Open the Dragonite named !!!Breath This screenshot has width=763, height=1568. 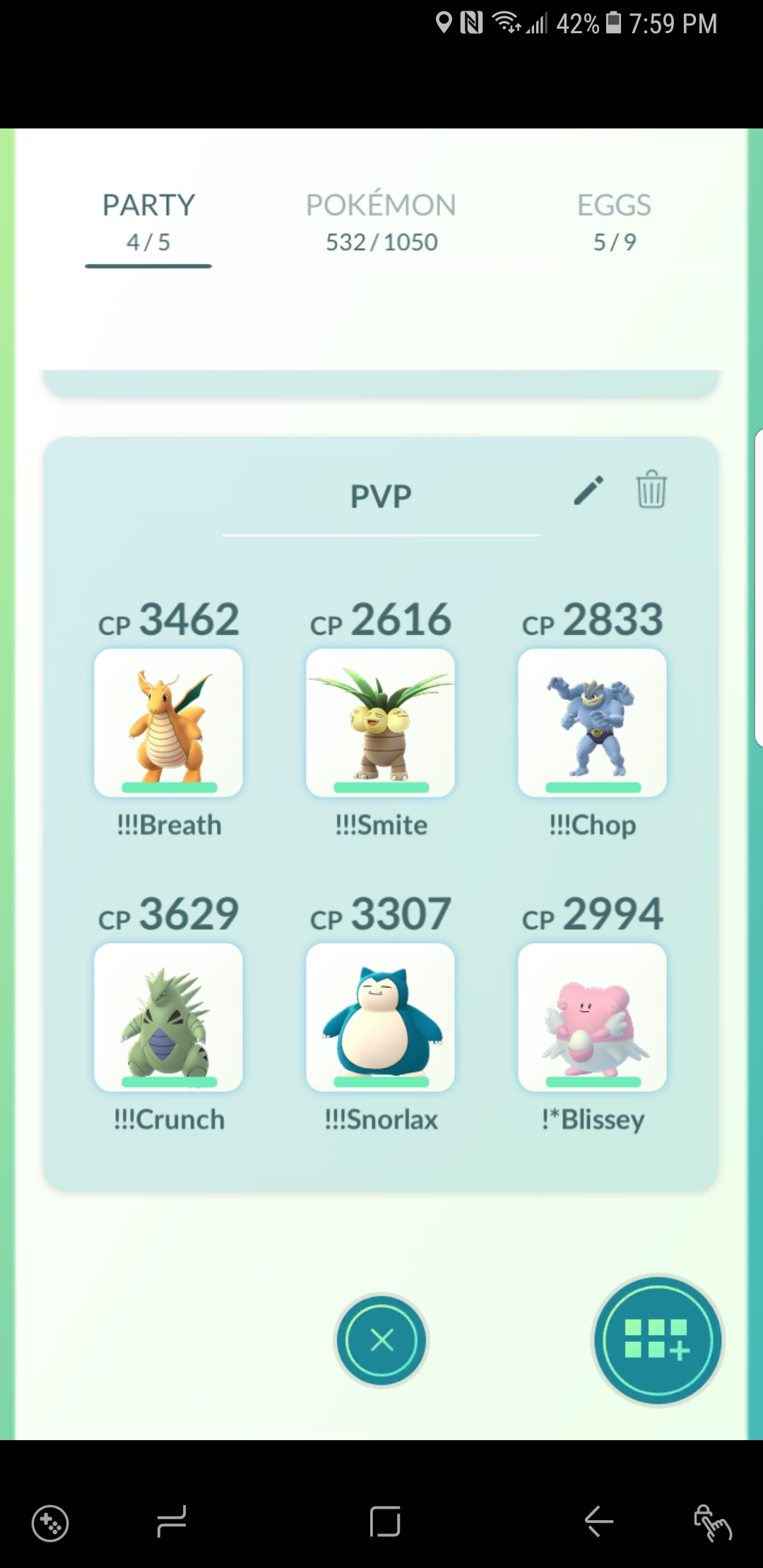click(168, 723)
